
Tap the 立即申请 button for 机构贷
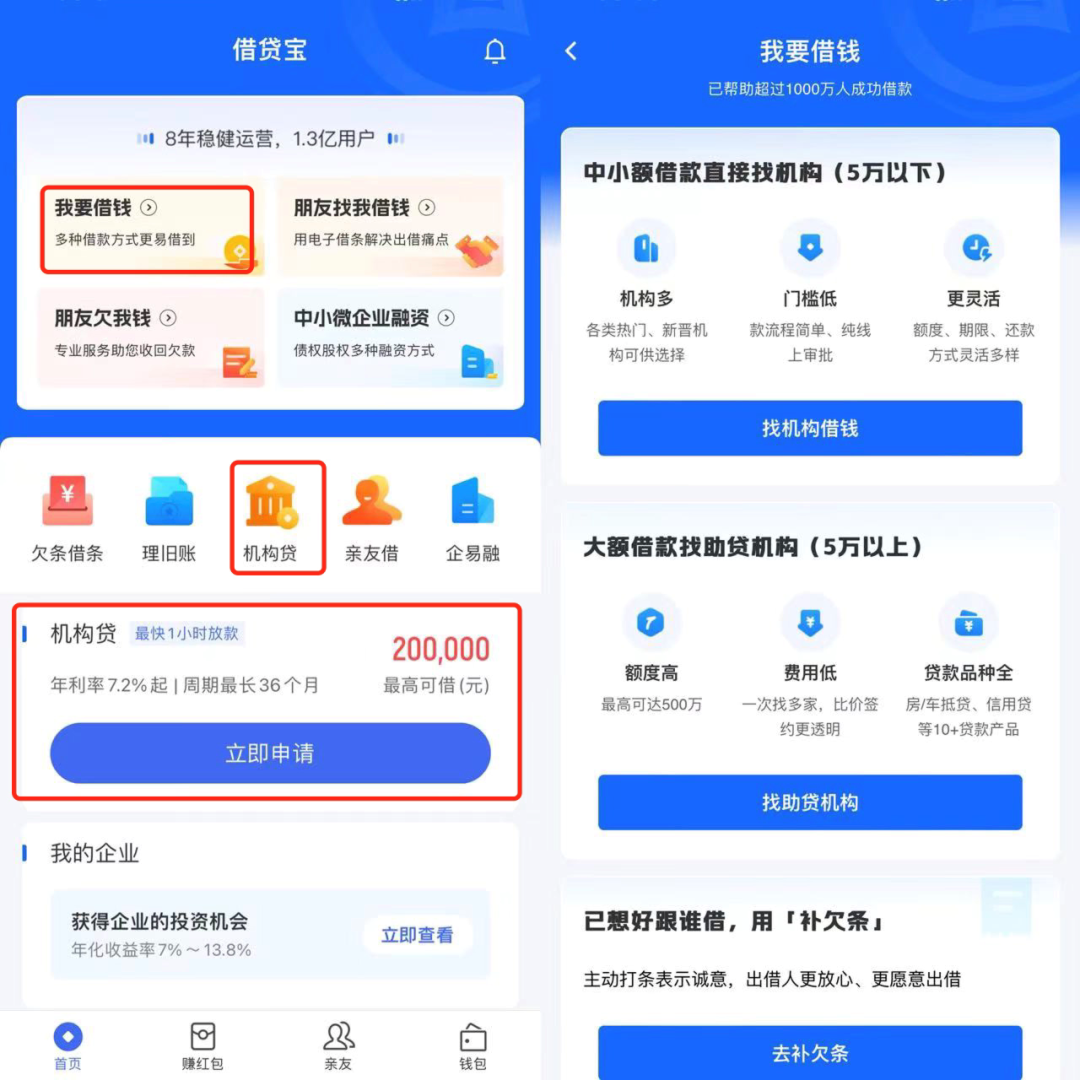click(270, 753)
